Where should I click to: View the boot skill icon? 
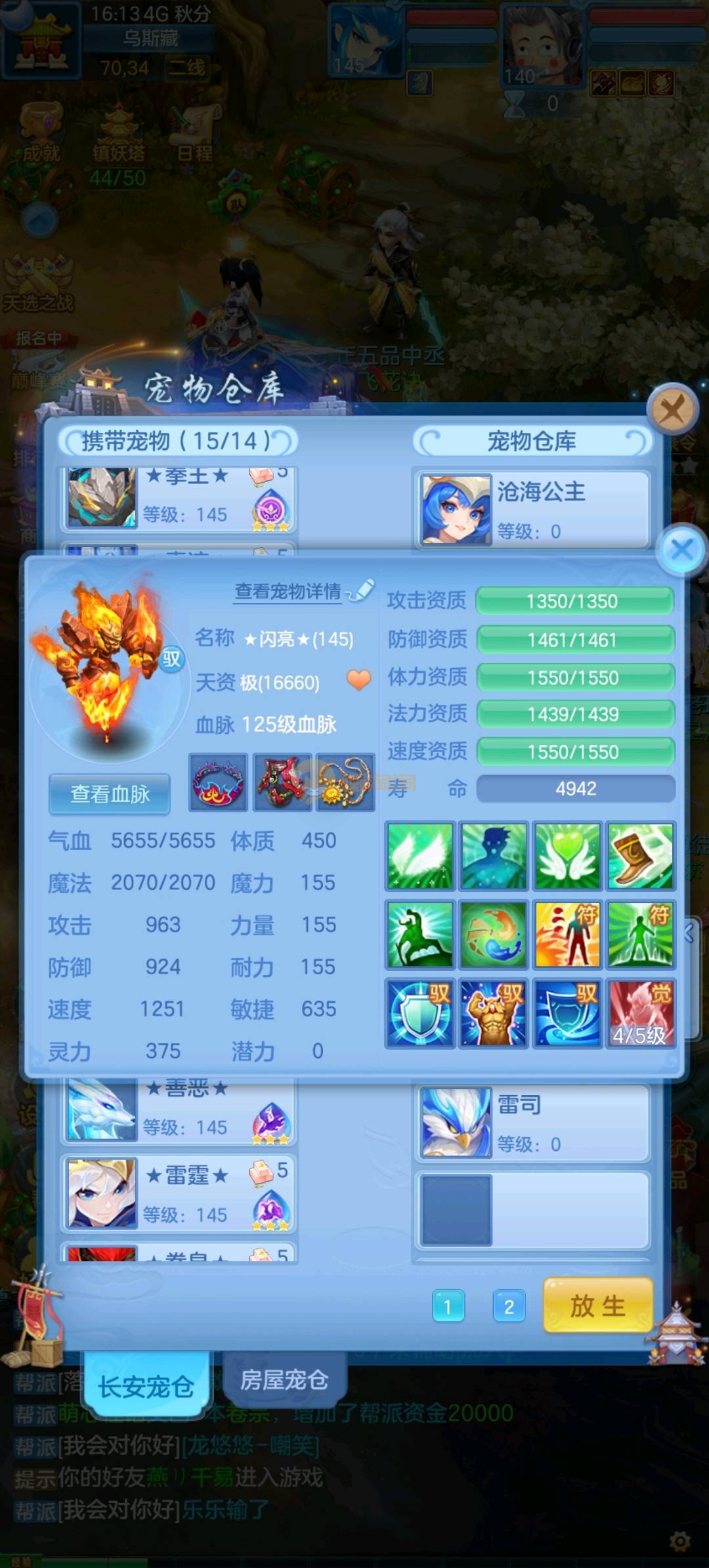pos(640,856)
